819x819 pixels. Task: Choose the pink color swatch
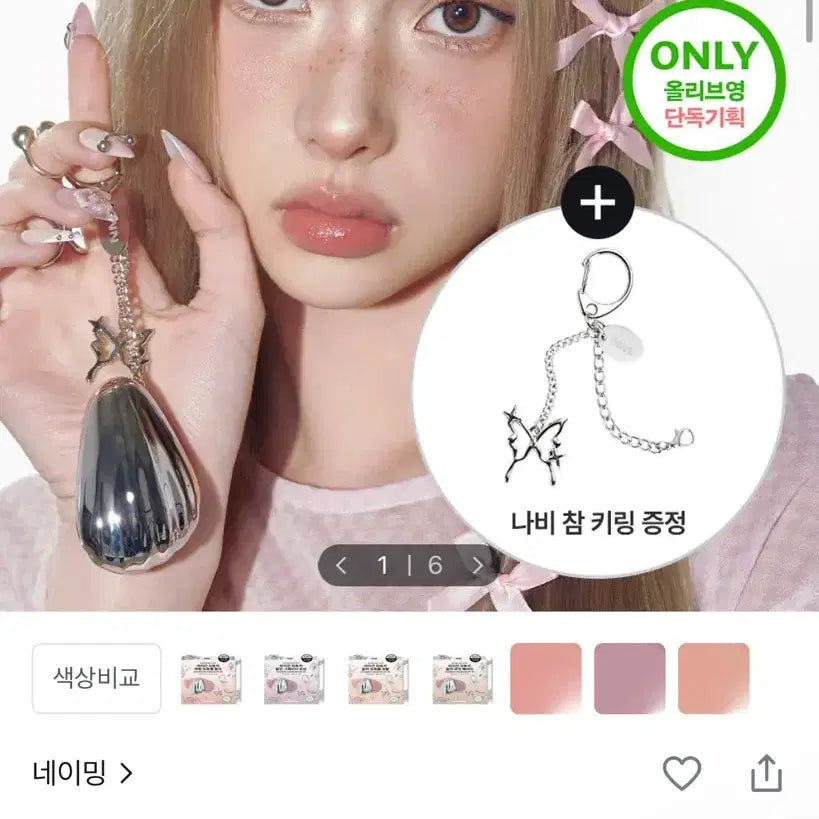click(546, 678)
